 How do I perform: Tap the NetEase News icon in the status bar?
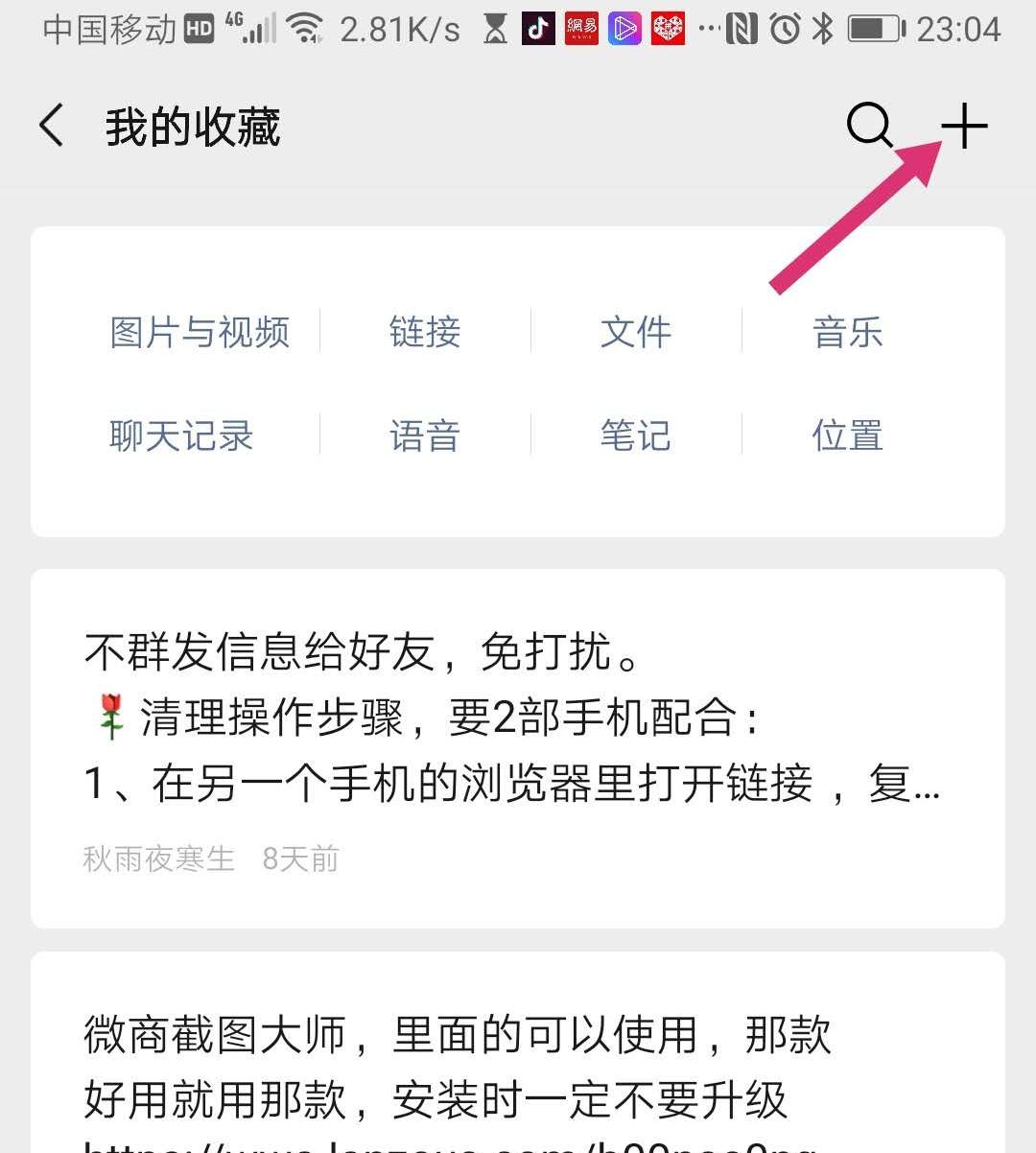(x=580, y=29)
